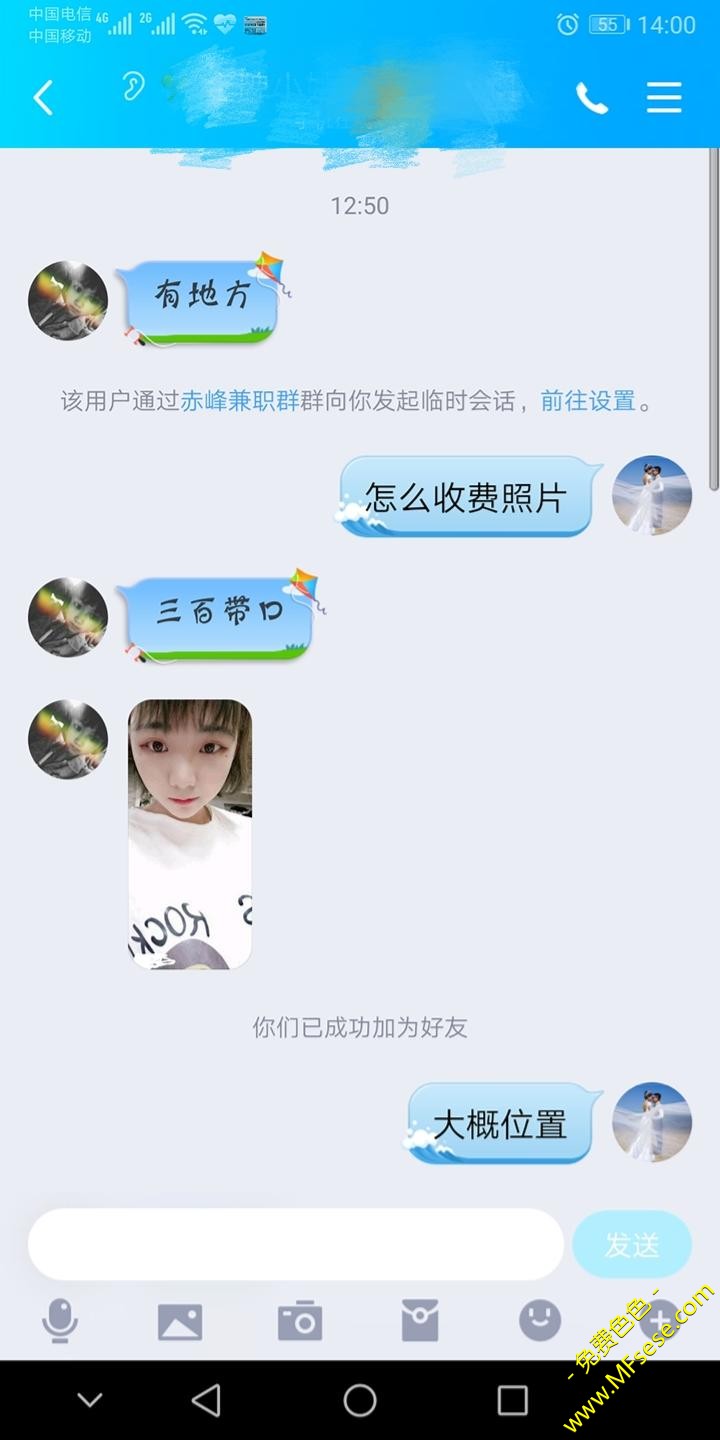The width and height of the screenshot is (720, 1440).
Task: Tap the 前往设置 link
Action: click(588, 402)
